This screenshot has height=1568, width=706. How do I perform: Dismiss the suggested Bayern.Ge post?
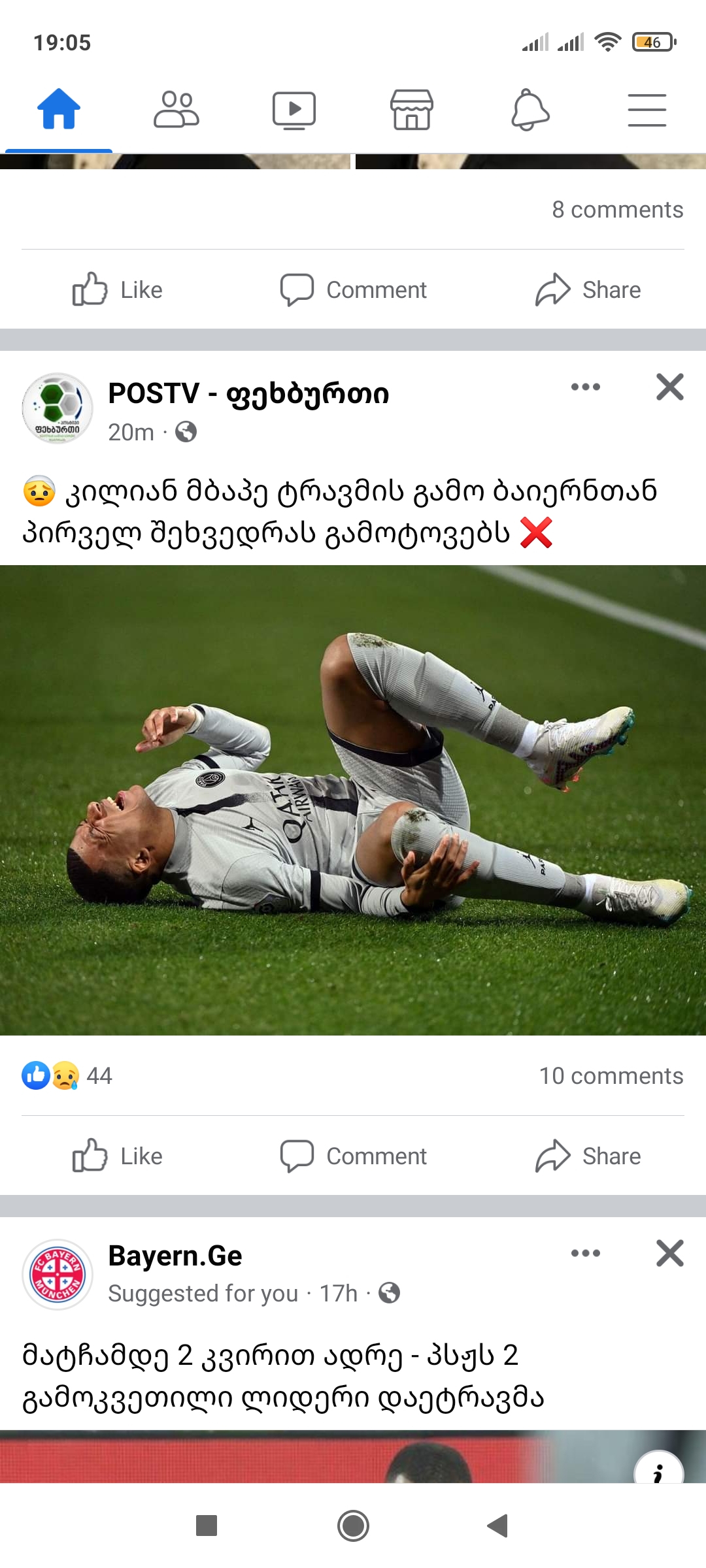(670, 1253)
